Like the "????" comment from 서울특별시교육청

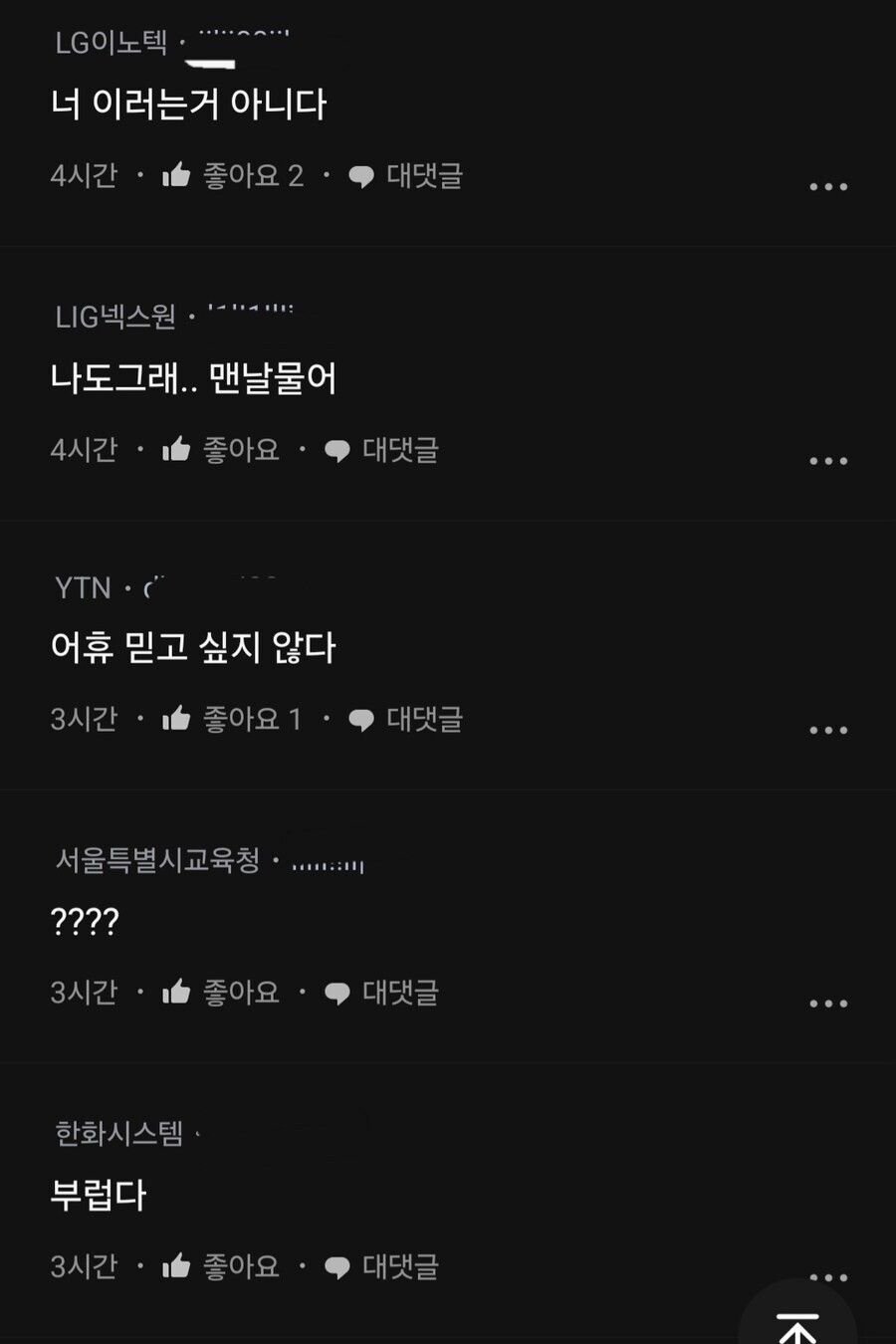(175, 992)
